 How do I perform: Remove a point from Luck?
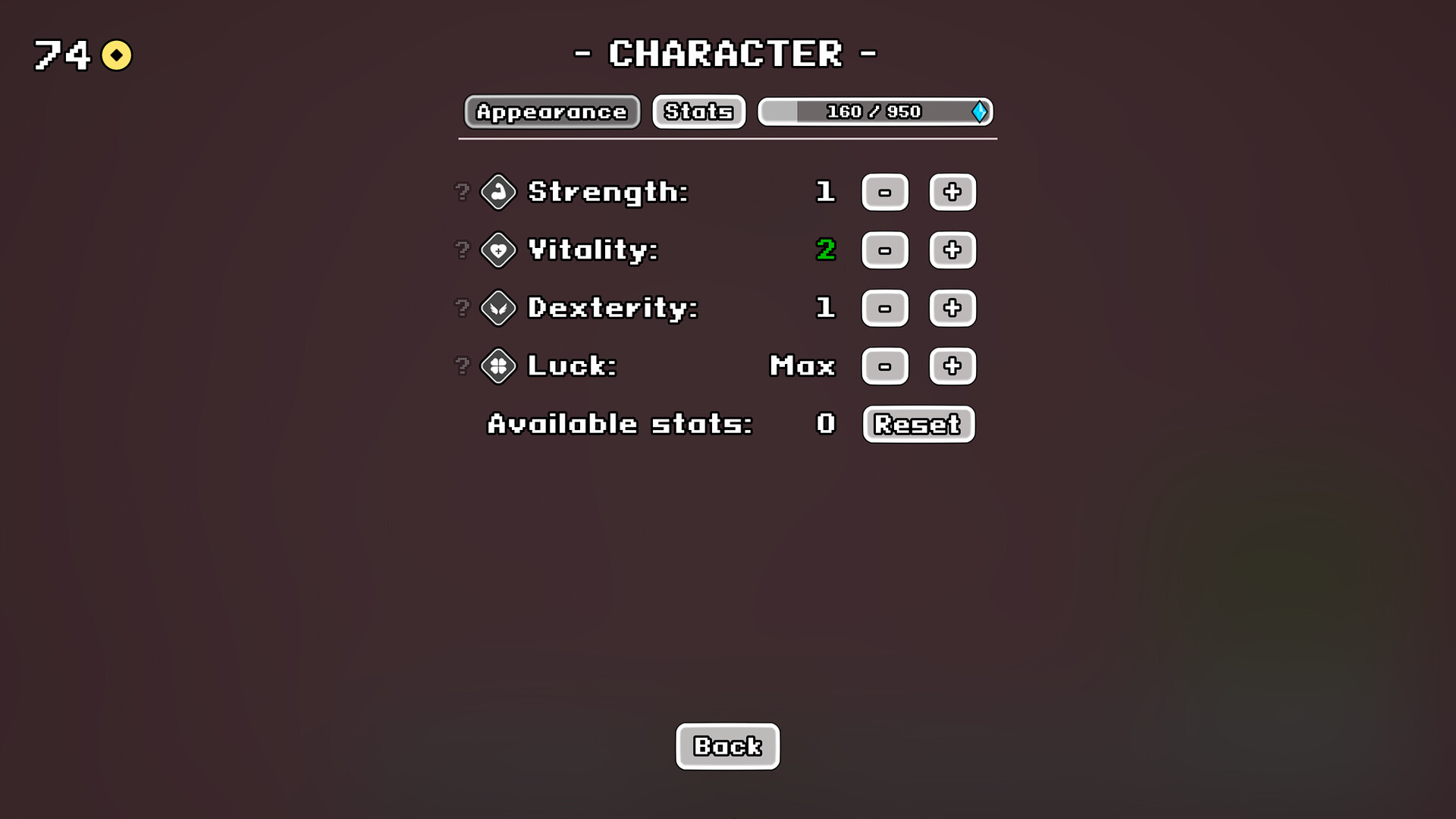[884, 366]
